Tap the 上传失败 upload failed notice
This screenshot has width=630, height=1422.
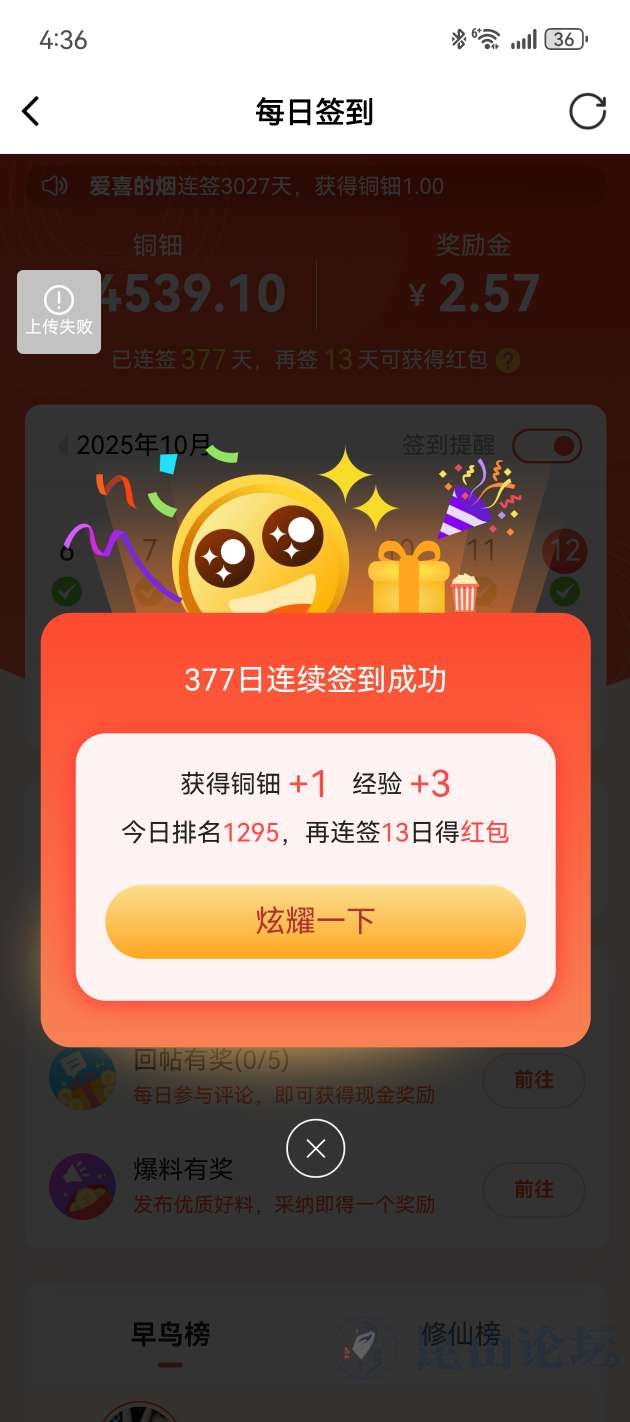(x=59, y=312)
